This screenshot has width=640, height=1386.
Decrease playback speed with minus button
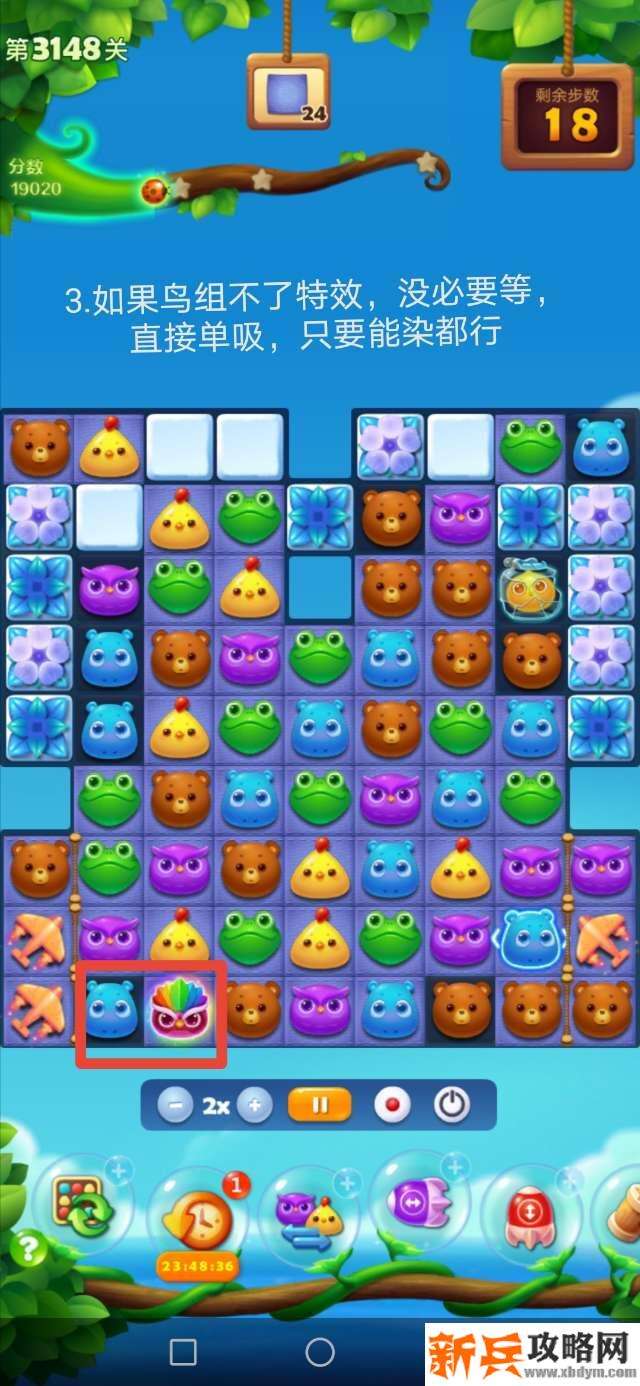click(175, 1106)
